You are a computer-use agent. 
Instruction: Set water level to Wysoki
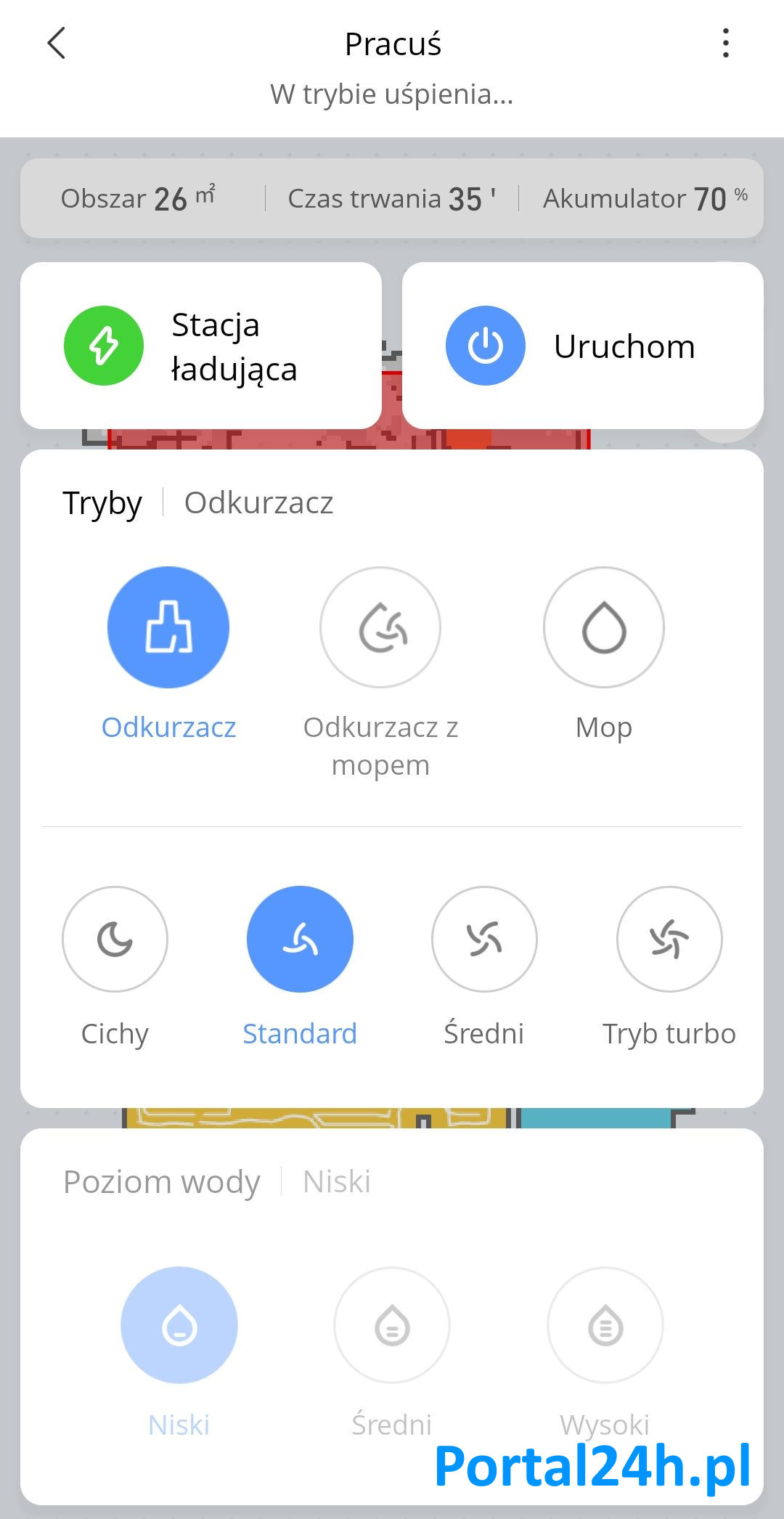[x=605, y=1325]
